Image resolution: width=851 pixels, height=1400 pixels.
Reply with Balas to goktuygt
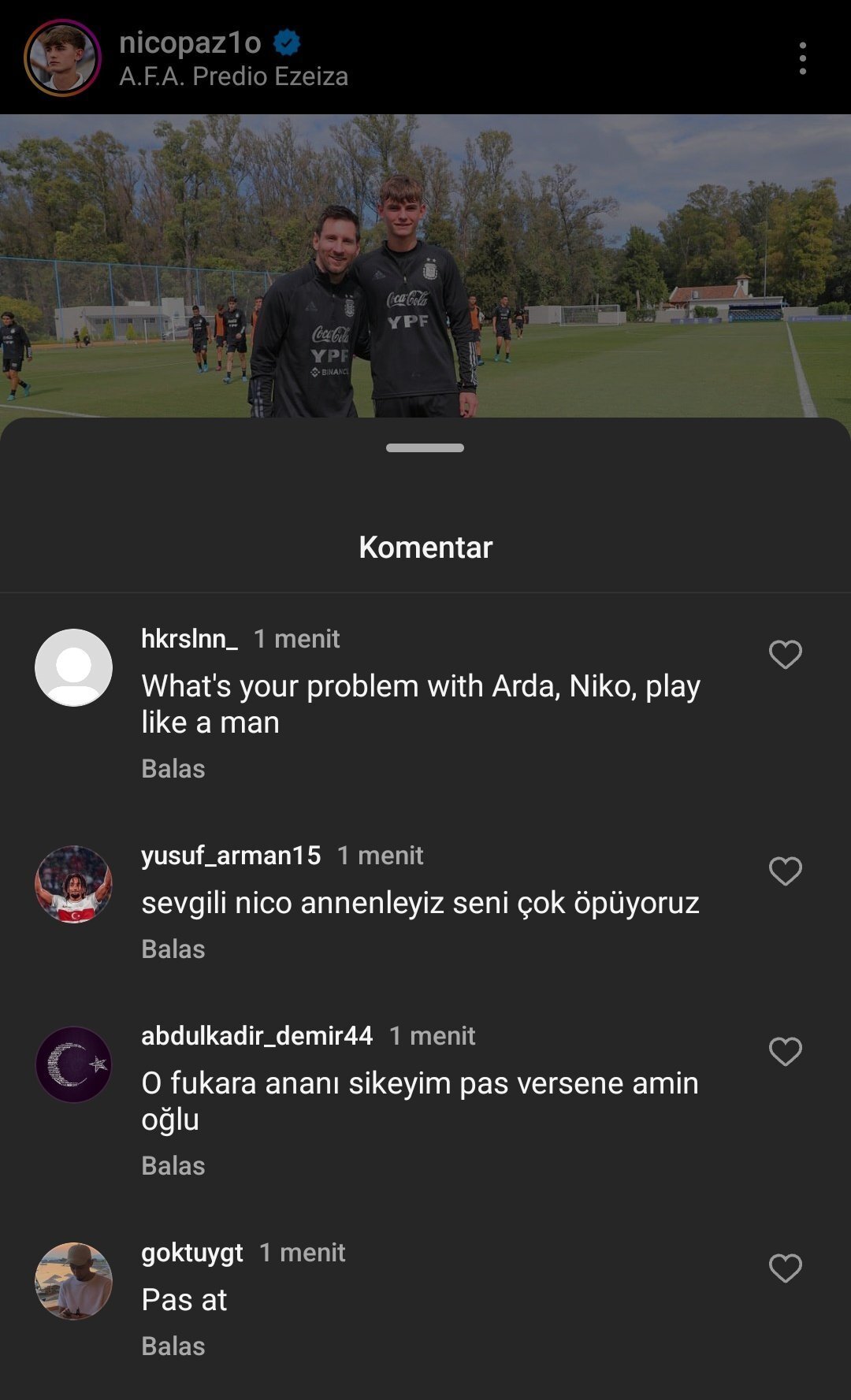tap(173, 1346)
